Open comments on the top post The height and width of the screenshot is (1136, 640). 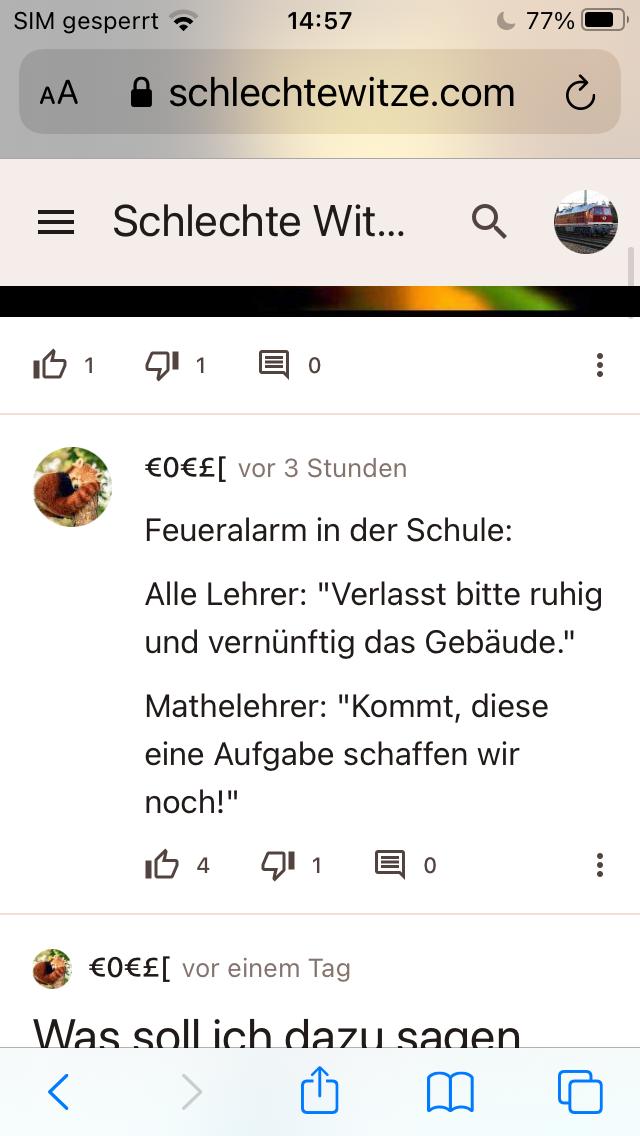pos(274,365)
